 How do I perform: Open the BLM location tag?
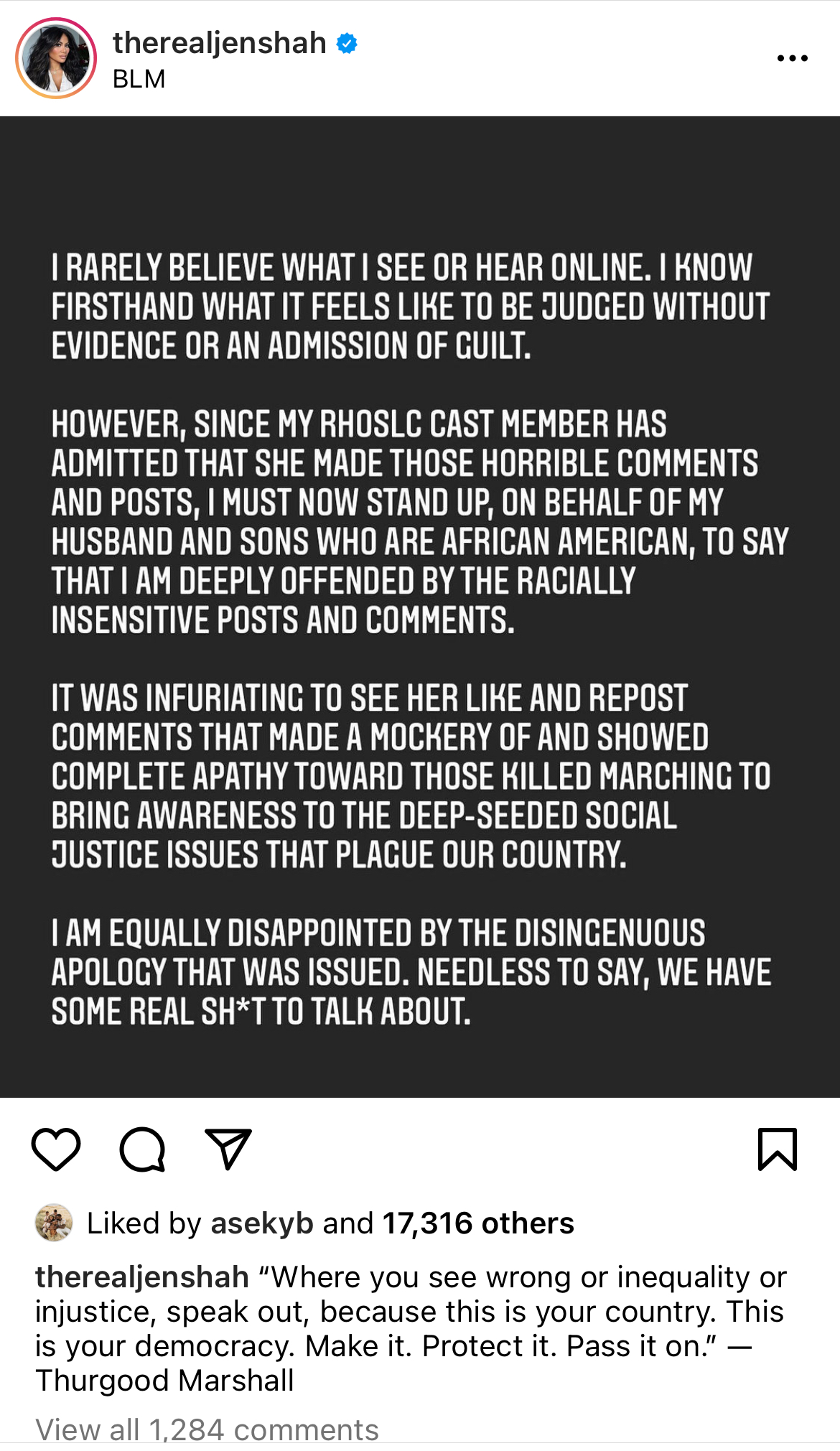click(139, 79)
